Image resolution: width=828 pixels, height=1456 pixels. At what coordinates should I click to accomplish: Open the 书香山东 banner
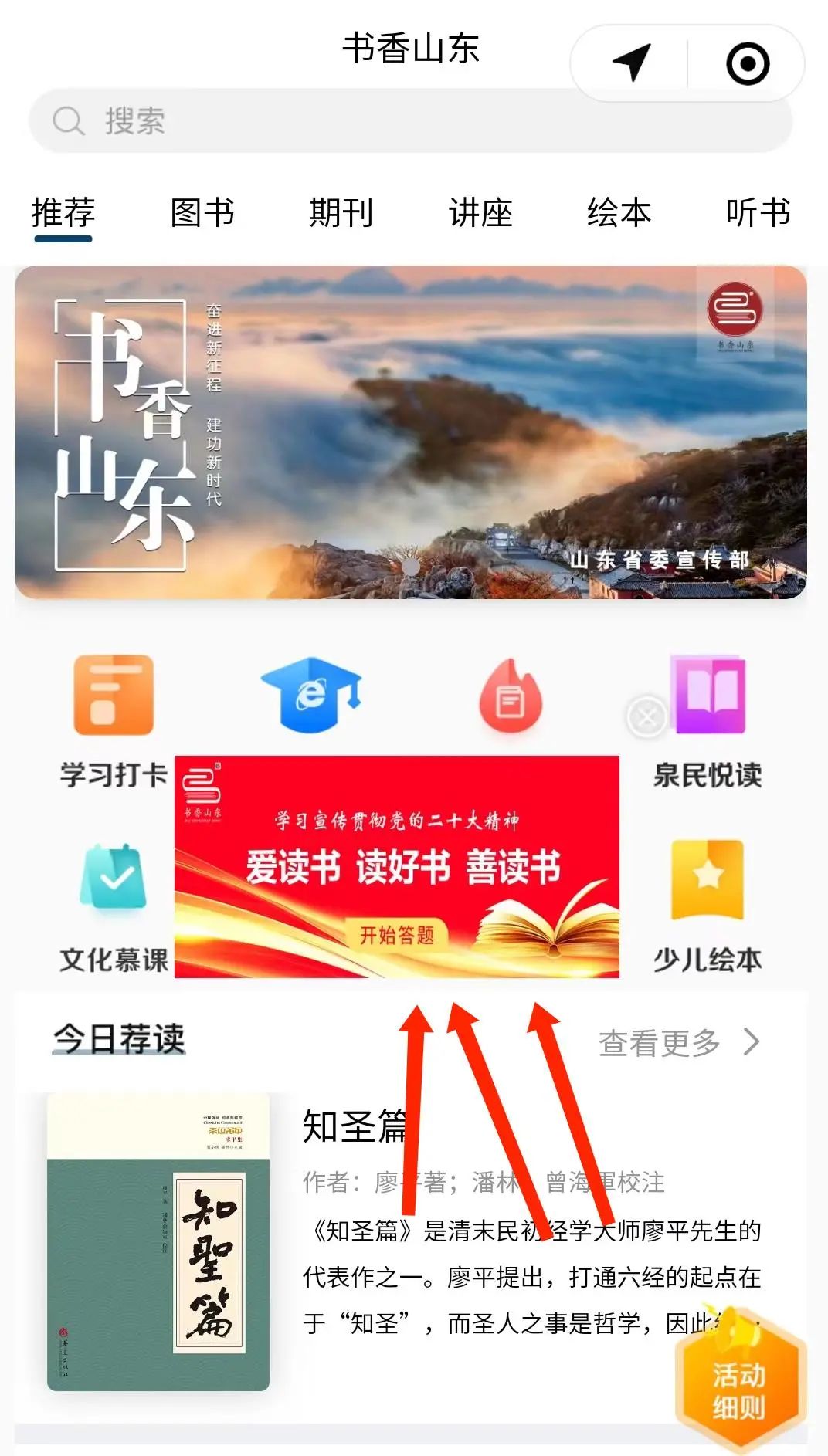click(411, 432)
